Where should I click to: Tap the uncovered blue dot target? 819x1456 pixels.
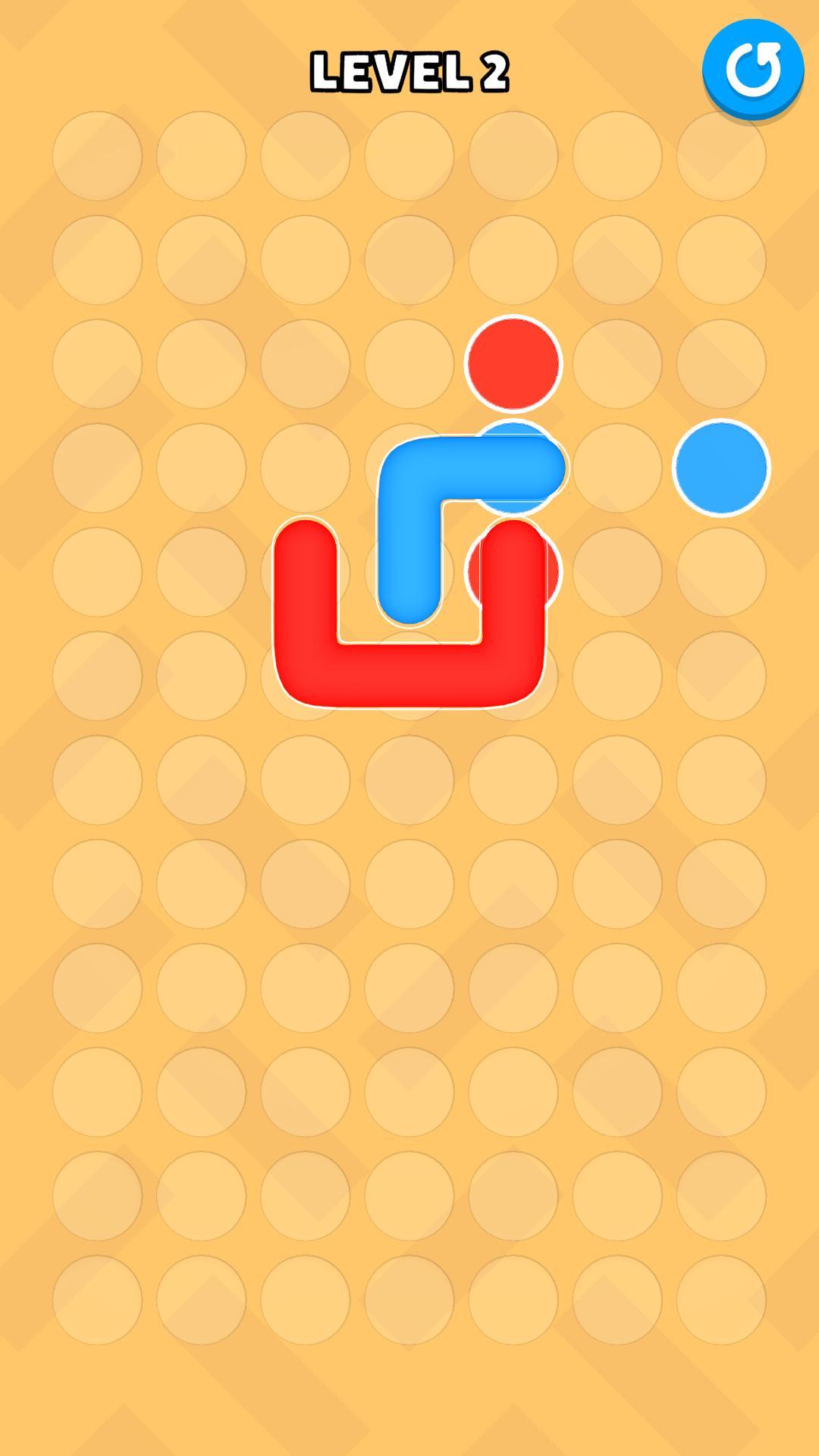click(x=721, y=467)
